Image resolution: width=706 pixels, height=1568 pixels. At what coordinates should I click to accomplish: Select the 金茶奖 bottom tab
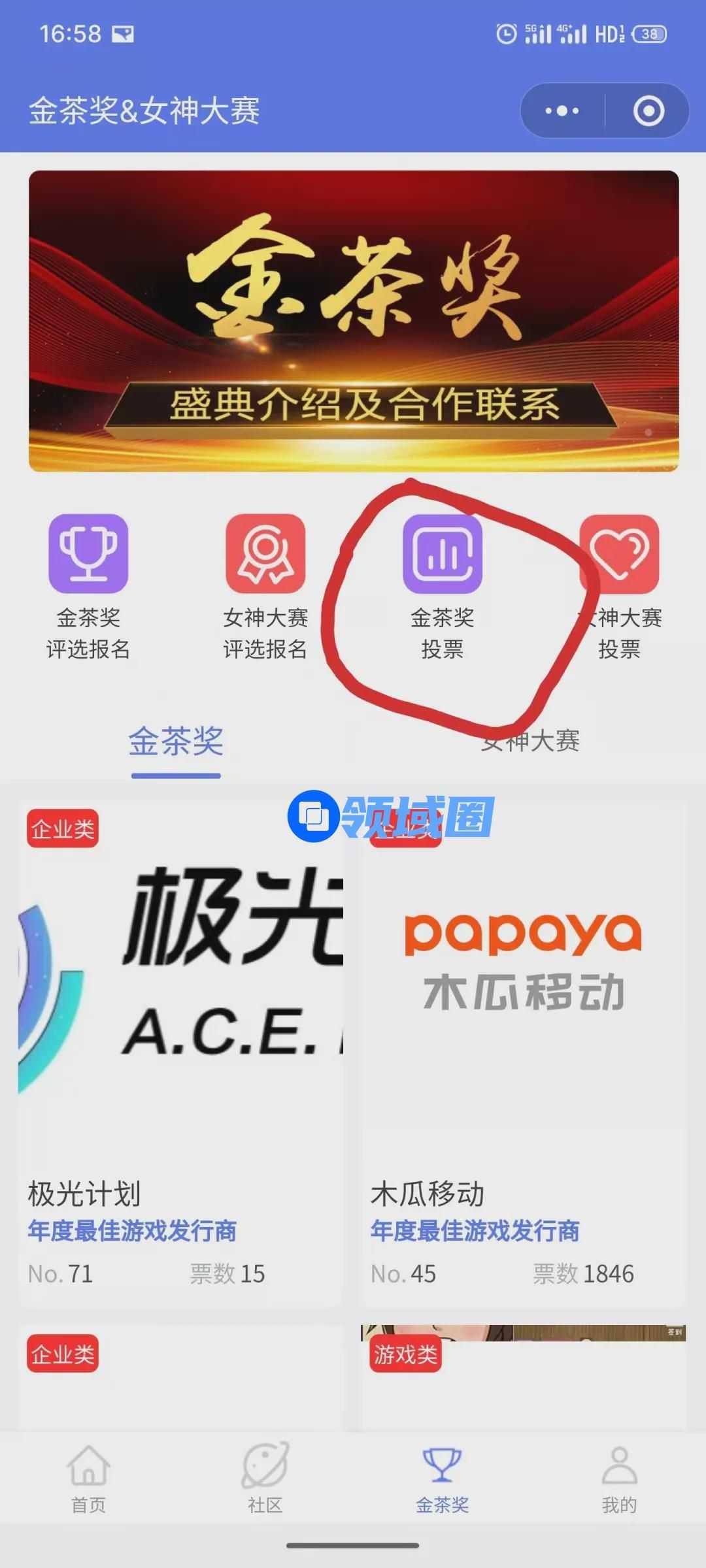pyautogui.click(x=442, y=1478)
